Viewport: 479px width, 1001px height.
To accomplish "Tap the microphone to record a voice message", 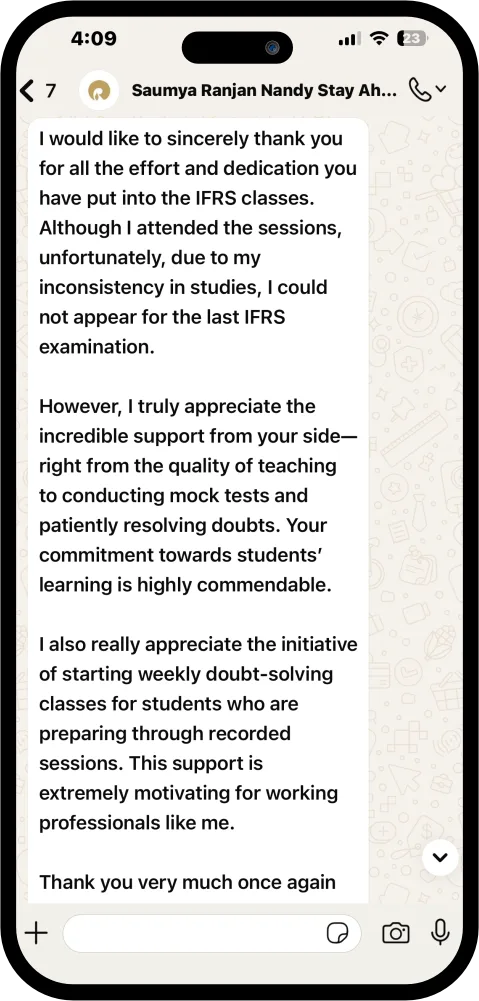I will (439, 933).
